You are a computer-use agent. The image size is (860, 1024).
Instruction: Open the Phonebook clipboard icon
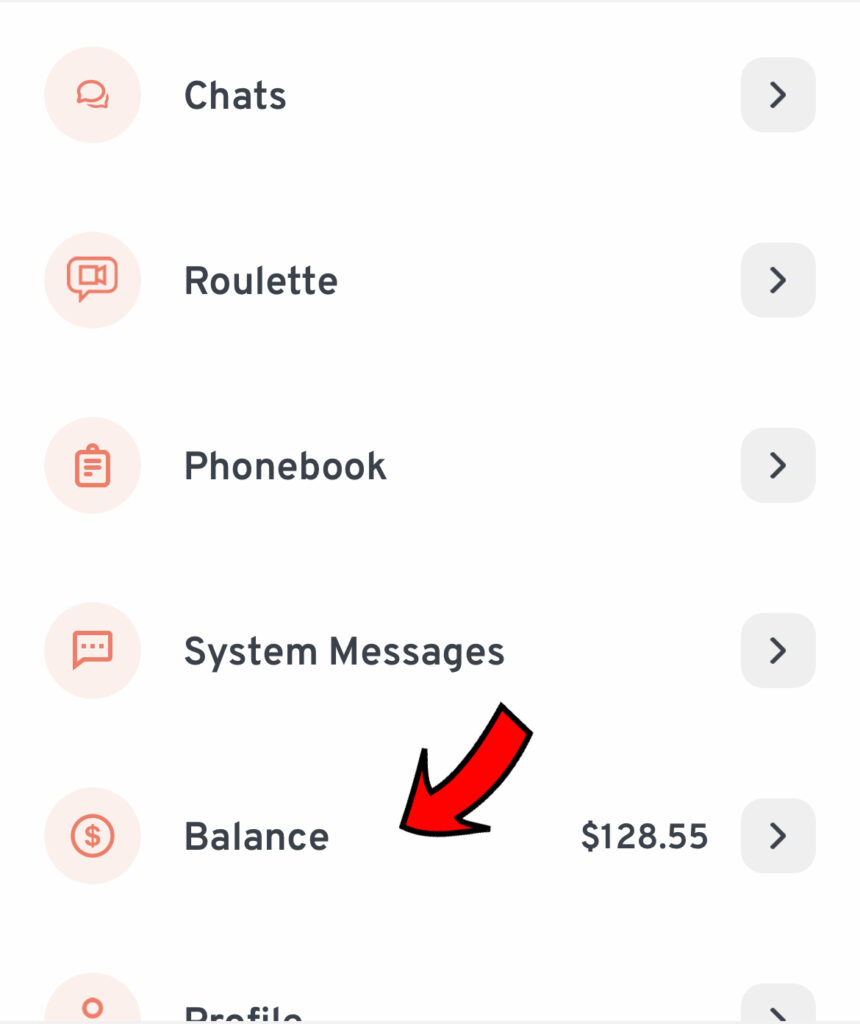pos(92,465)
